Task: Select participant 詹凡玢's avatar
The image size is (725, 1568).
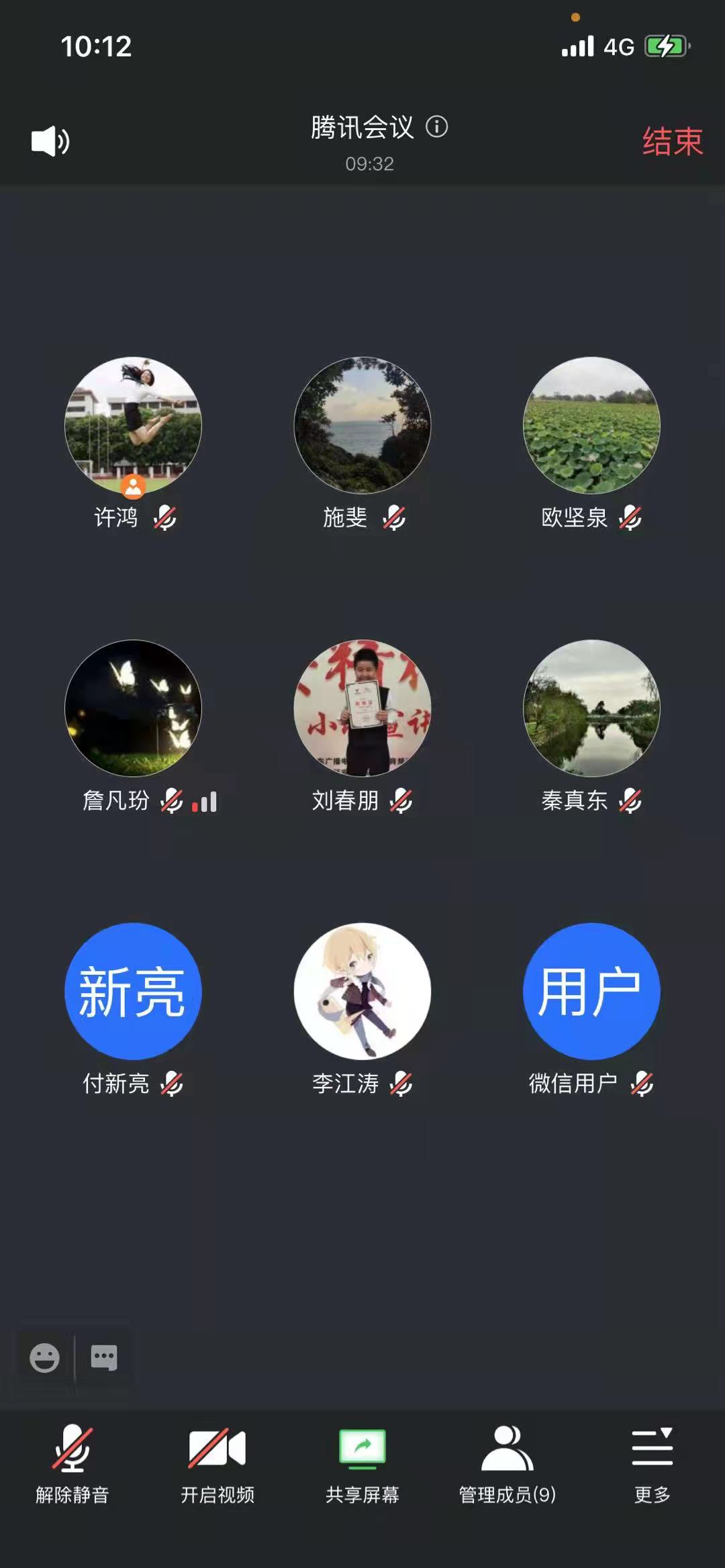Action: click(x=133, y=709)
